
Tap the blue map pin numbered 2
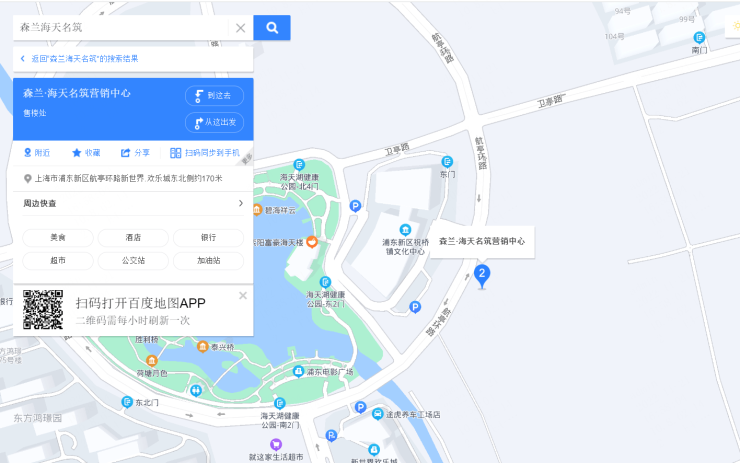482,275
